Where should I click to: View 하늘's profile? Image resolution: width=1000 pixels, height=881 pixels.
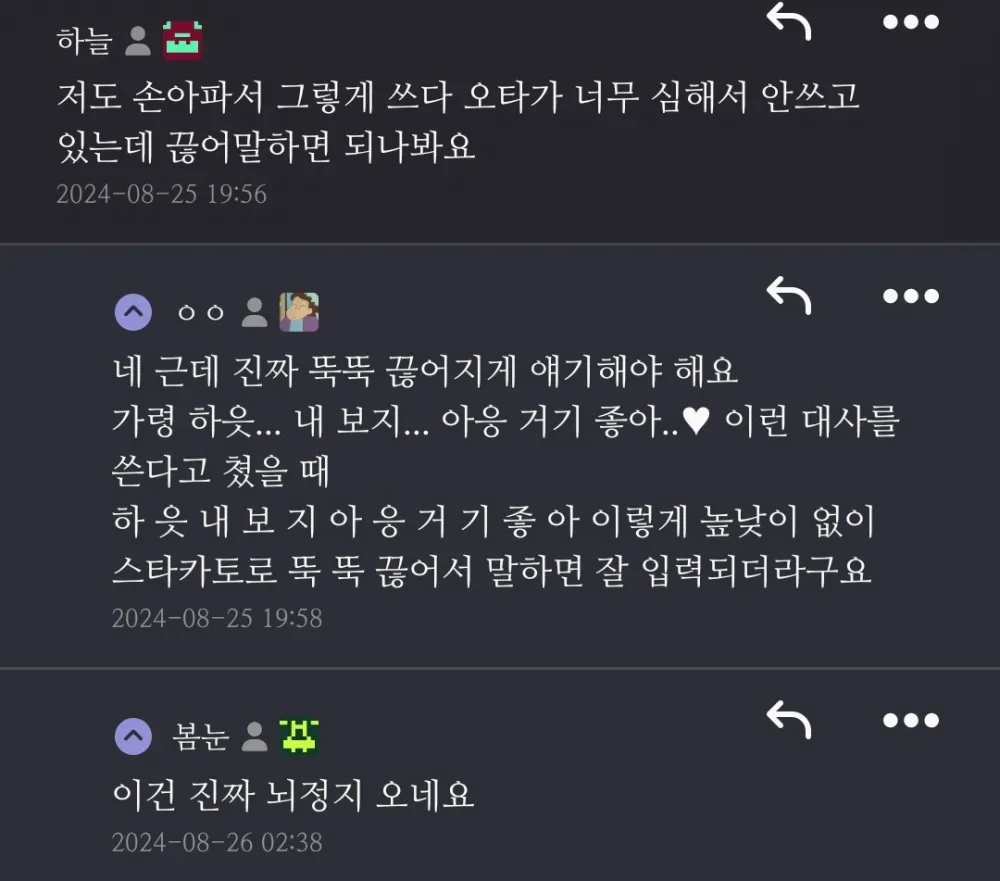point(84,41)
